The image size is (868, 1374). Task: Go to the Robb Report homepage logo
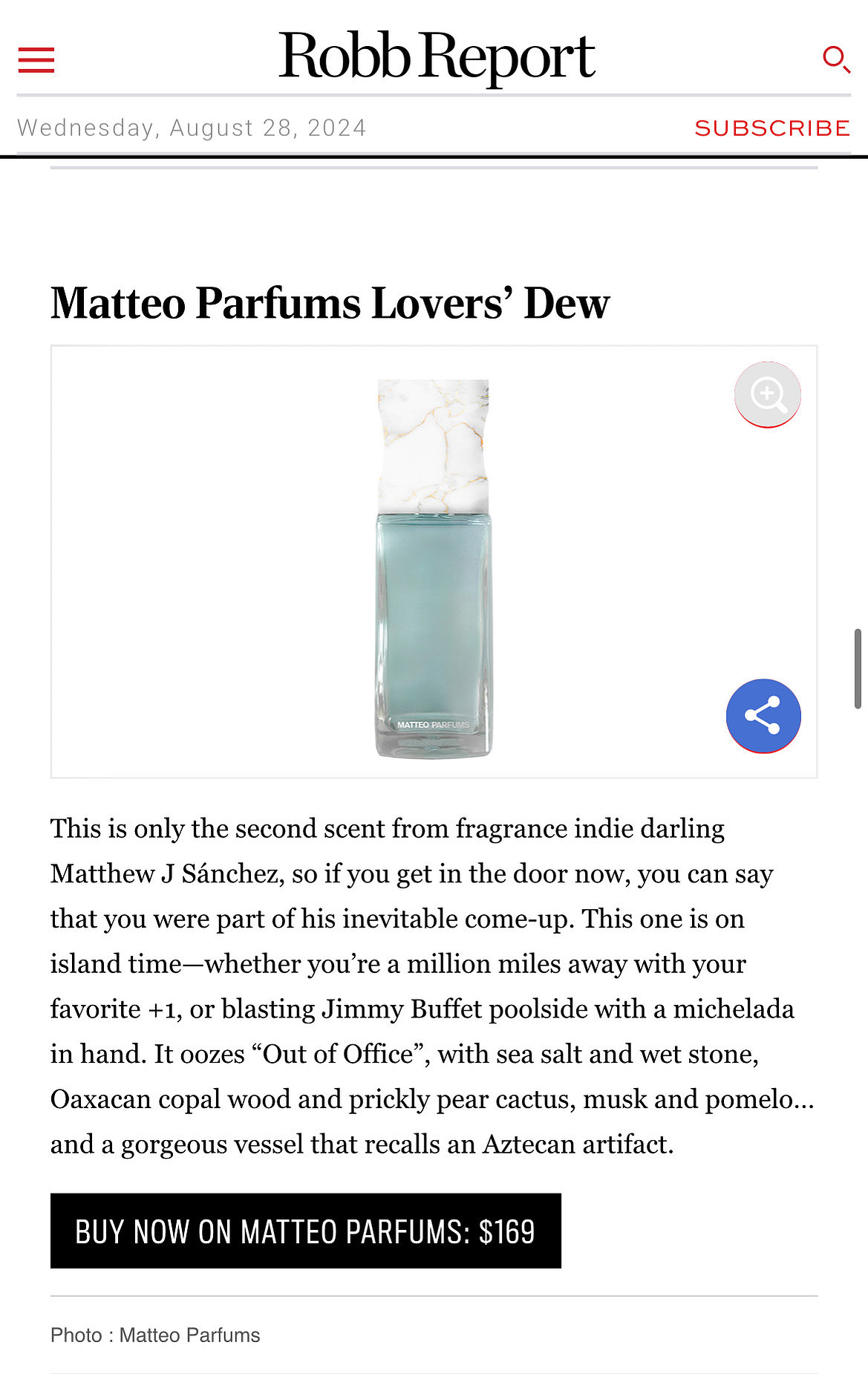coord(437,56)
